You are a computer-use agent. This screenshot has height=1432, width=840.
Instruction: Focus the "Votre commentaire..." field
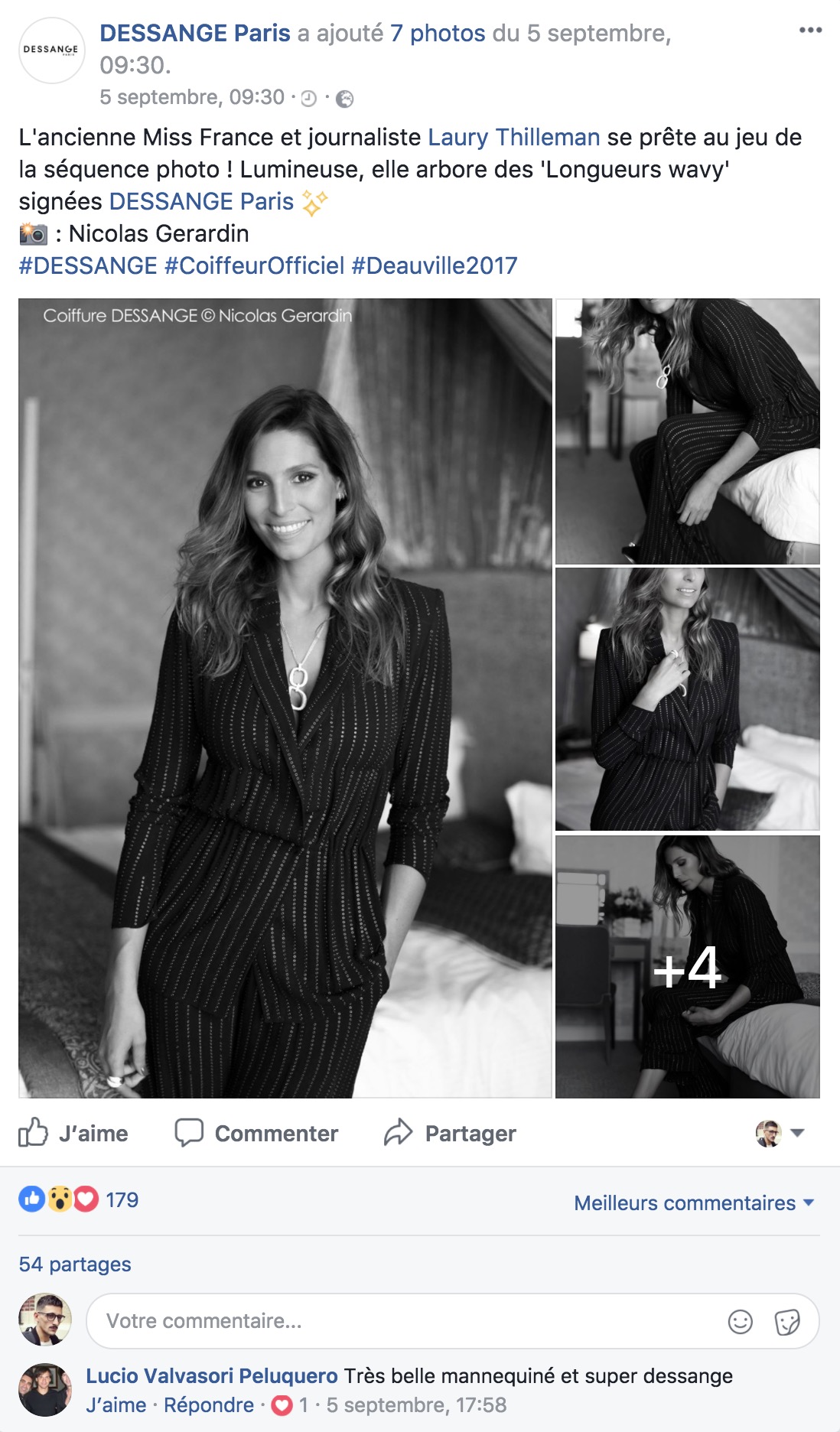point(398,1321)
